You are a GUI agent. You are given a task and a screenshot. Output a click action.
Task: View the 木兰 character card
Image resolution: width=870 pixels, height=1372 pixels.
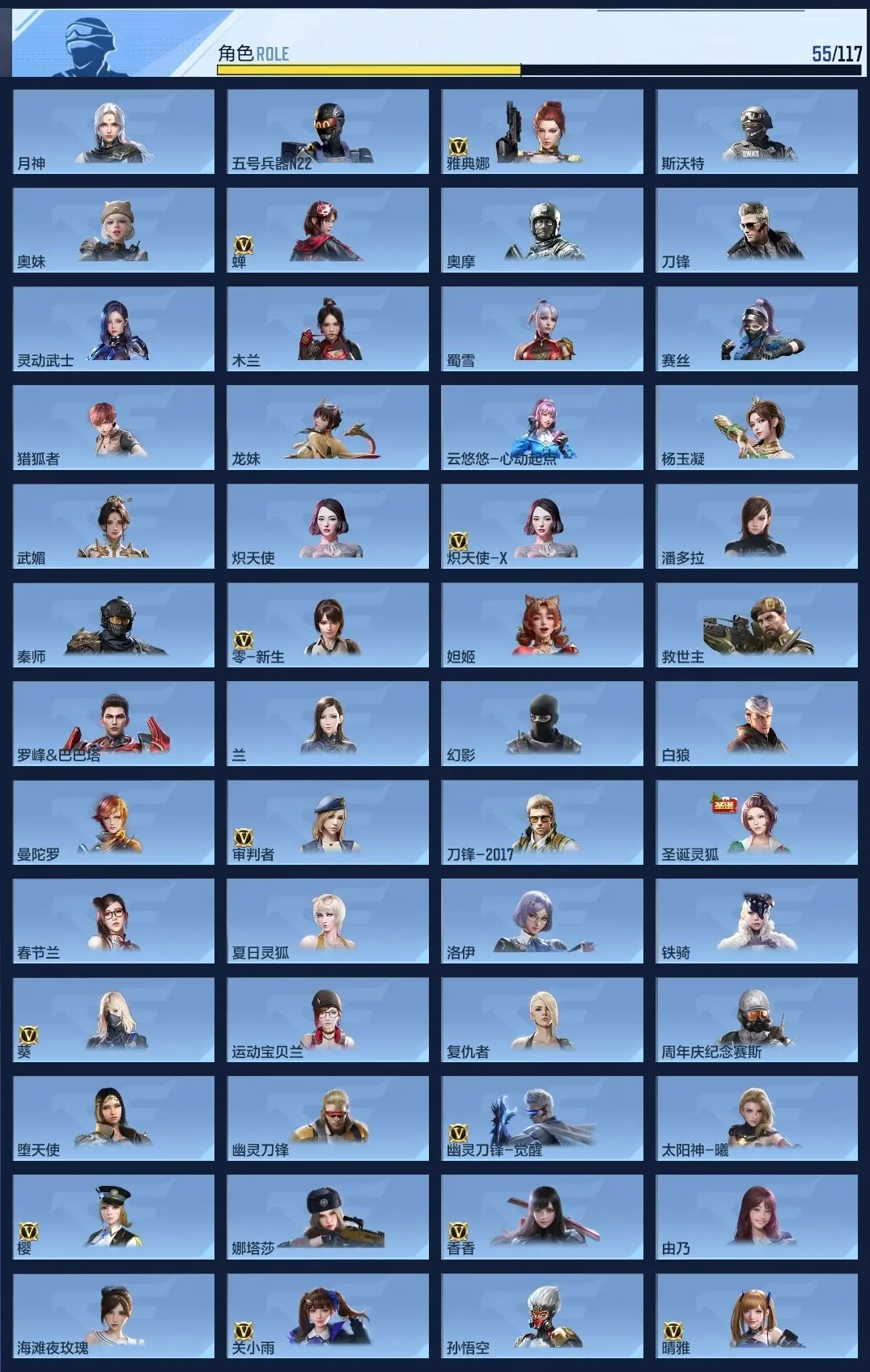328,328
